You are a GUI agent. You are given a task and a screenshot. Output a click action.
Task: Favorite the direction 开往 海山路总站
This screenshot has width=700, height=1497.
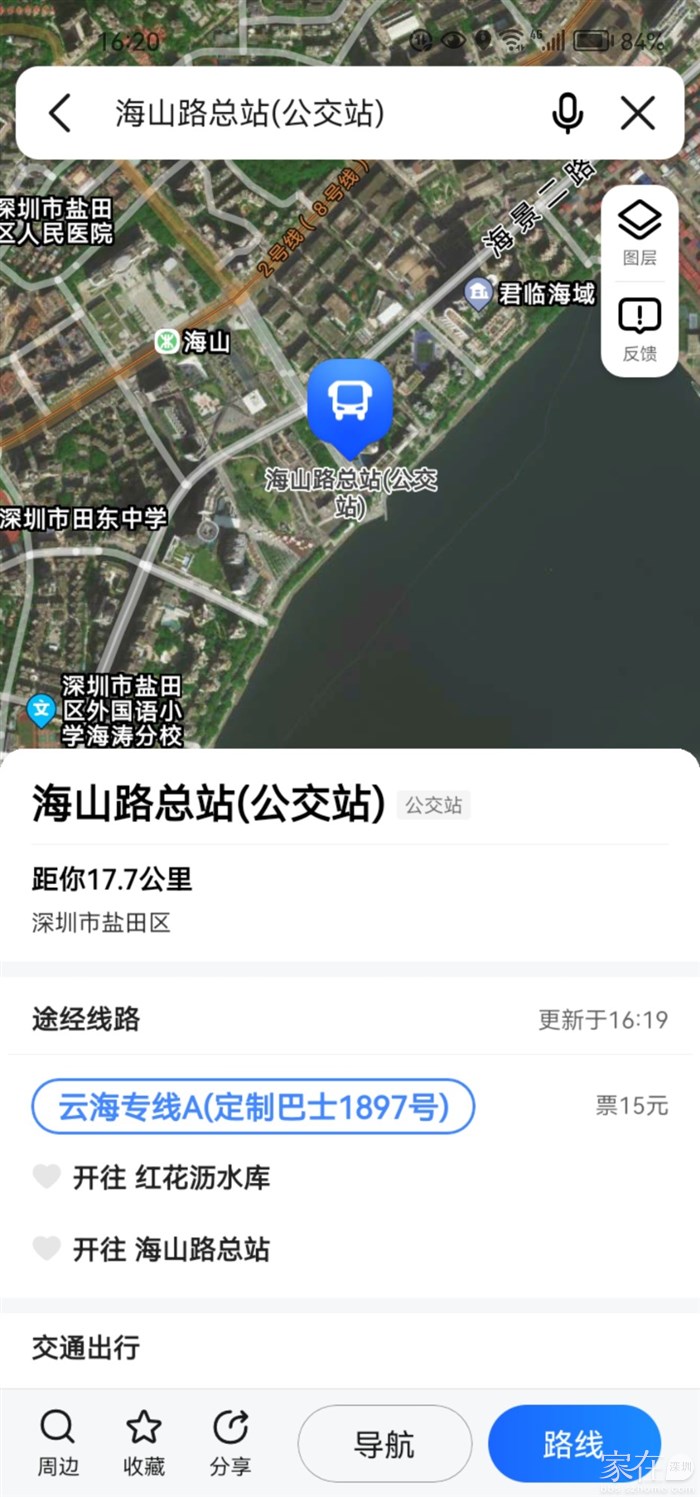tap(47, 1248)
